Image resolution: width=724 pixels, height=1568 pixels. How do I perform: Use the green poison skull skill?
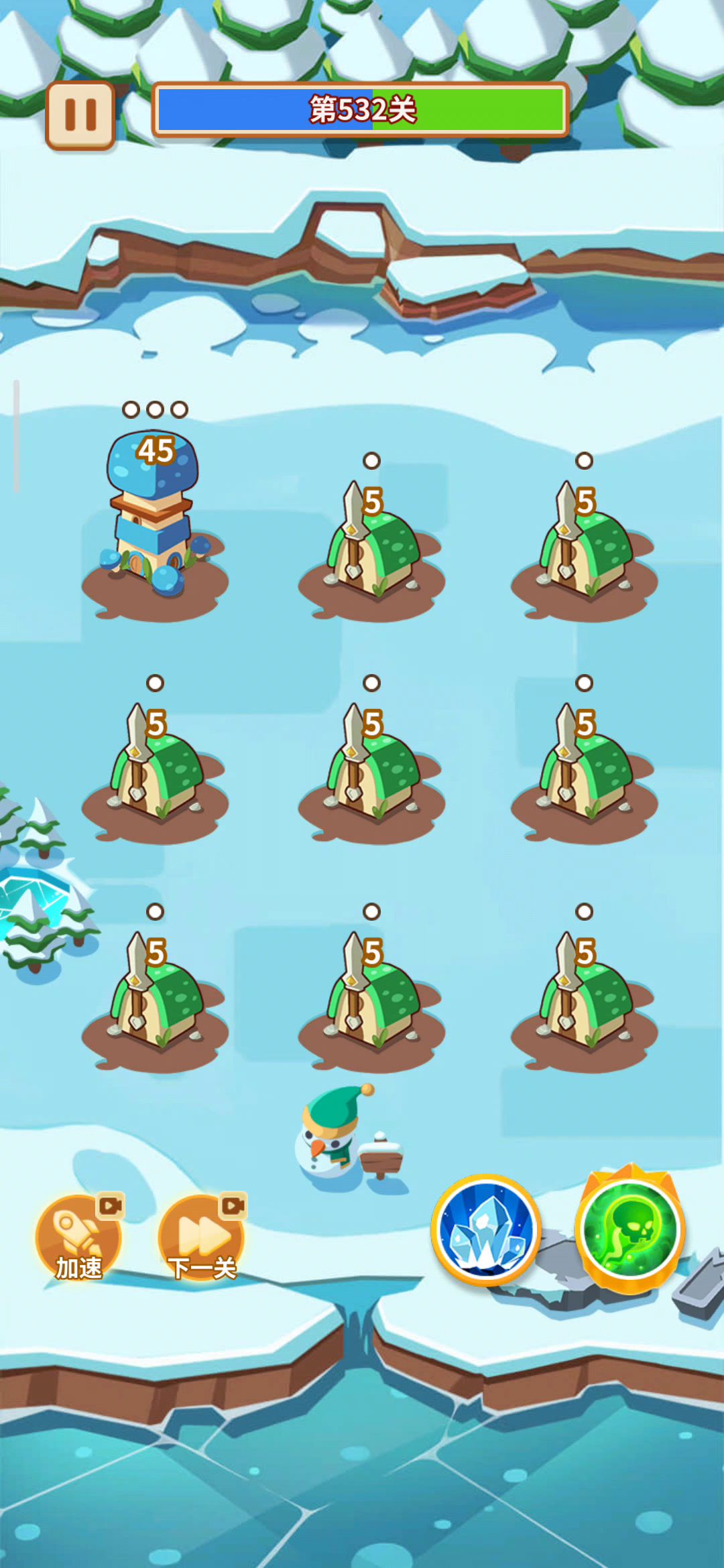[x=630, y=1230]
